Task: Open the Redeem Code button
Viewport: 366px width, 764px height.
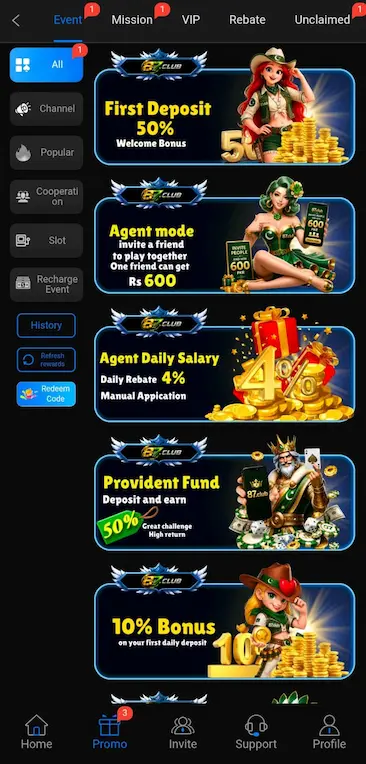Action: pos(46,394)
